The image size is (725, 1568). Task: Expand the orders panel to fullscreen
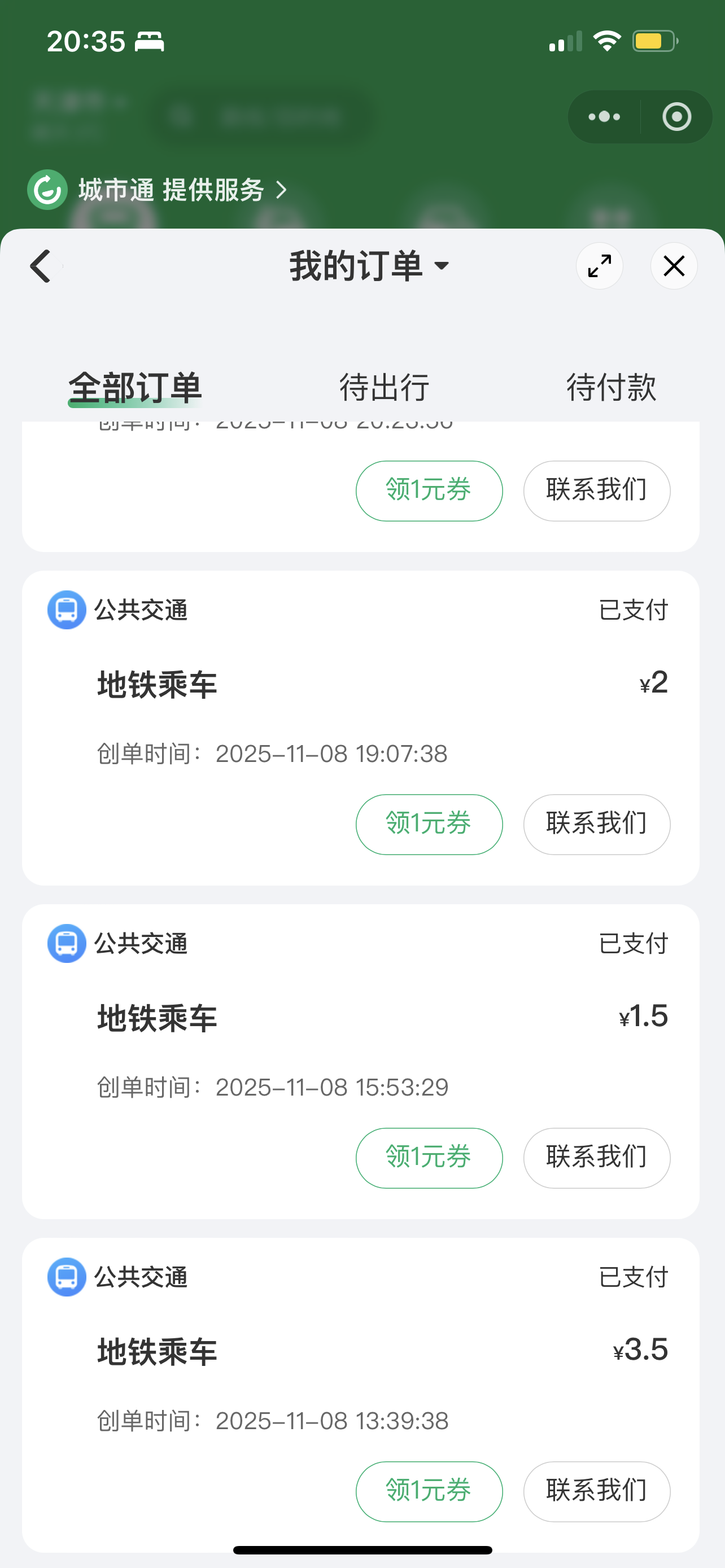[599, 266]
